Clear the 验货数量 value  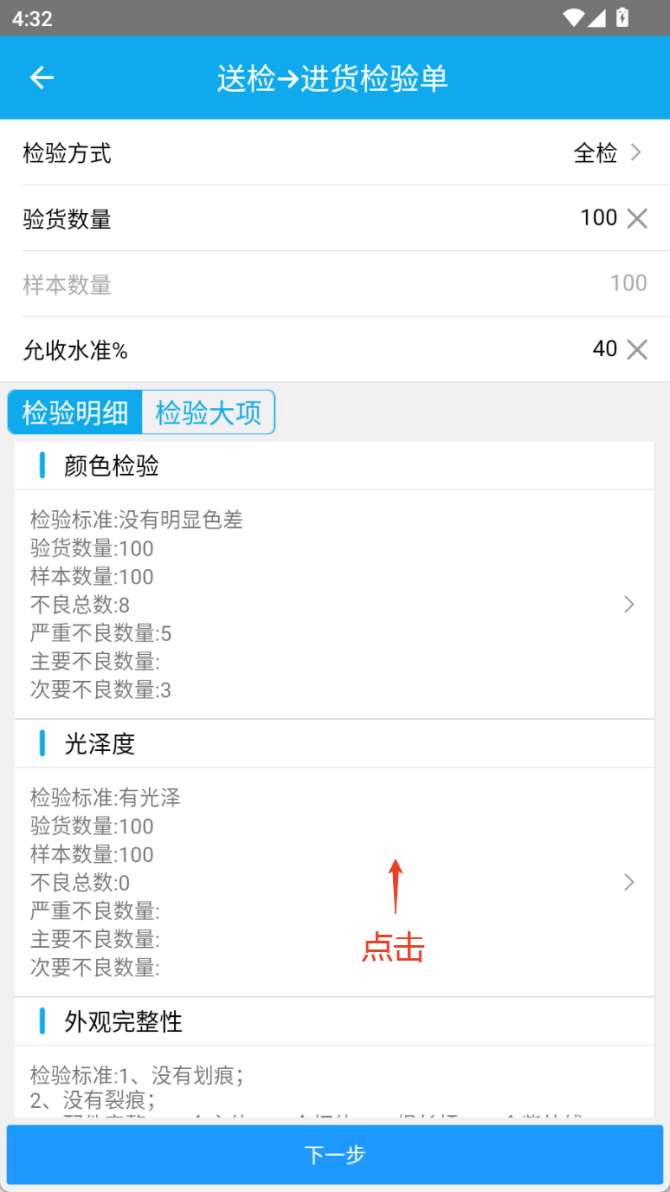click(637, 218)
